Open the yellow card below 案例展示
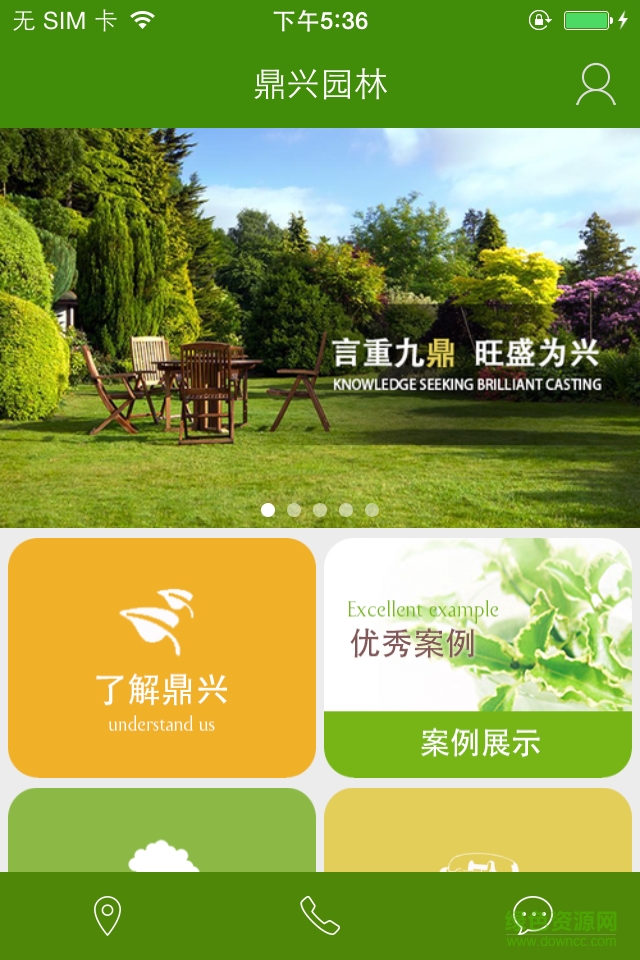Viewport: 640px width, 960px height. pyautogui.click(x=478, y=832)
